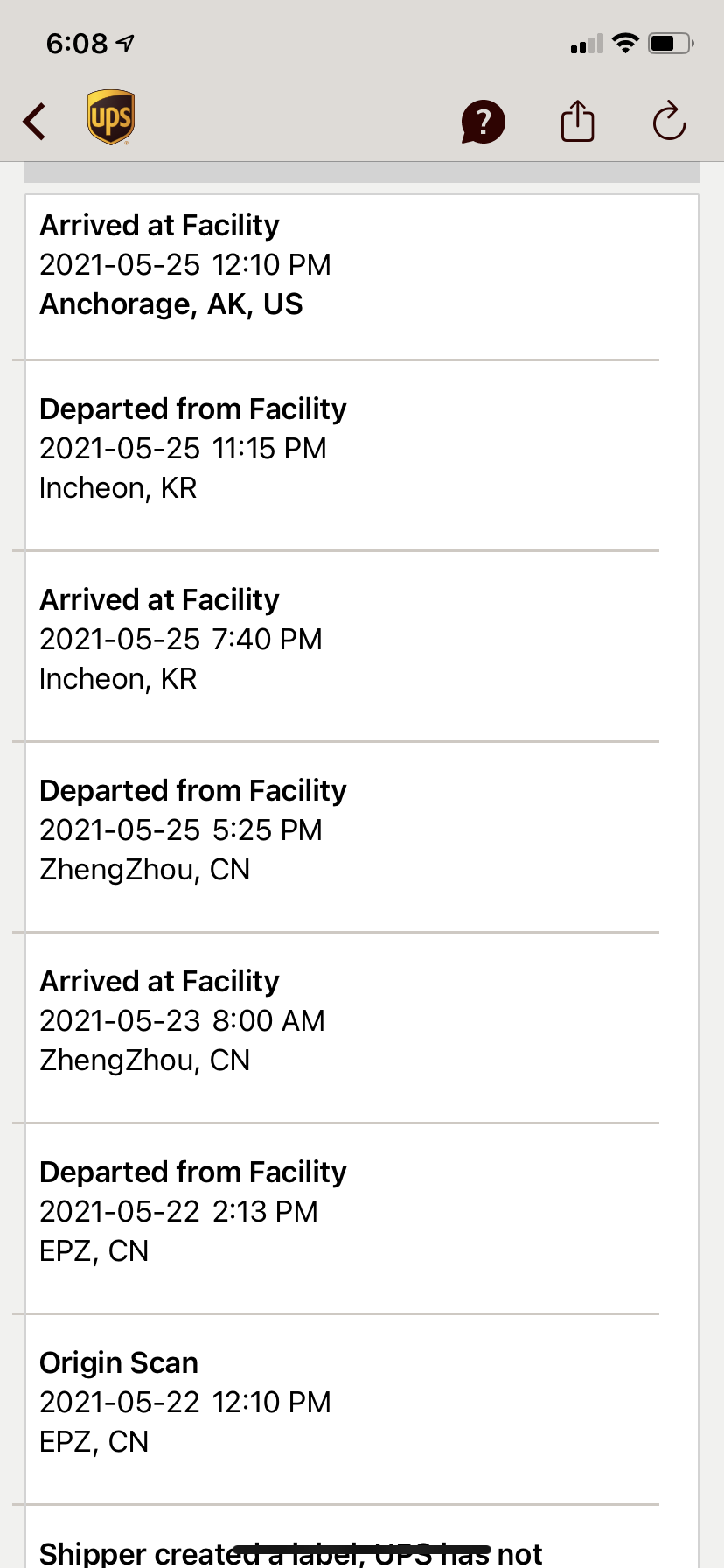Image resolution: width=724 pixels, height=1568 pixels.
Task: Refresh the tracking details
Action: tap(669, 121)
